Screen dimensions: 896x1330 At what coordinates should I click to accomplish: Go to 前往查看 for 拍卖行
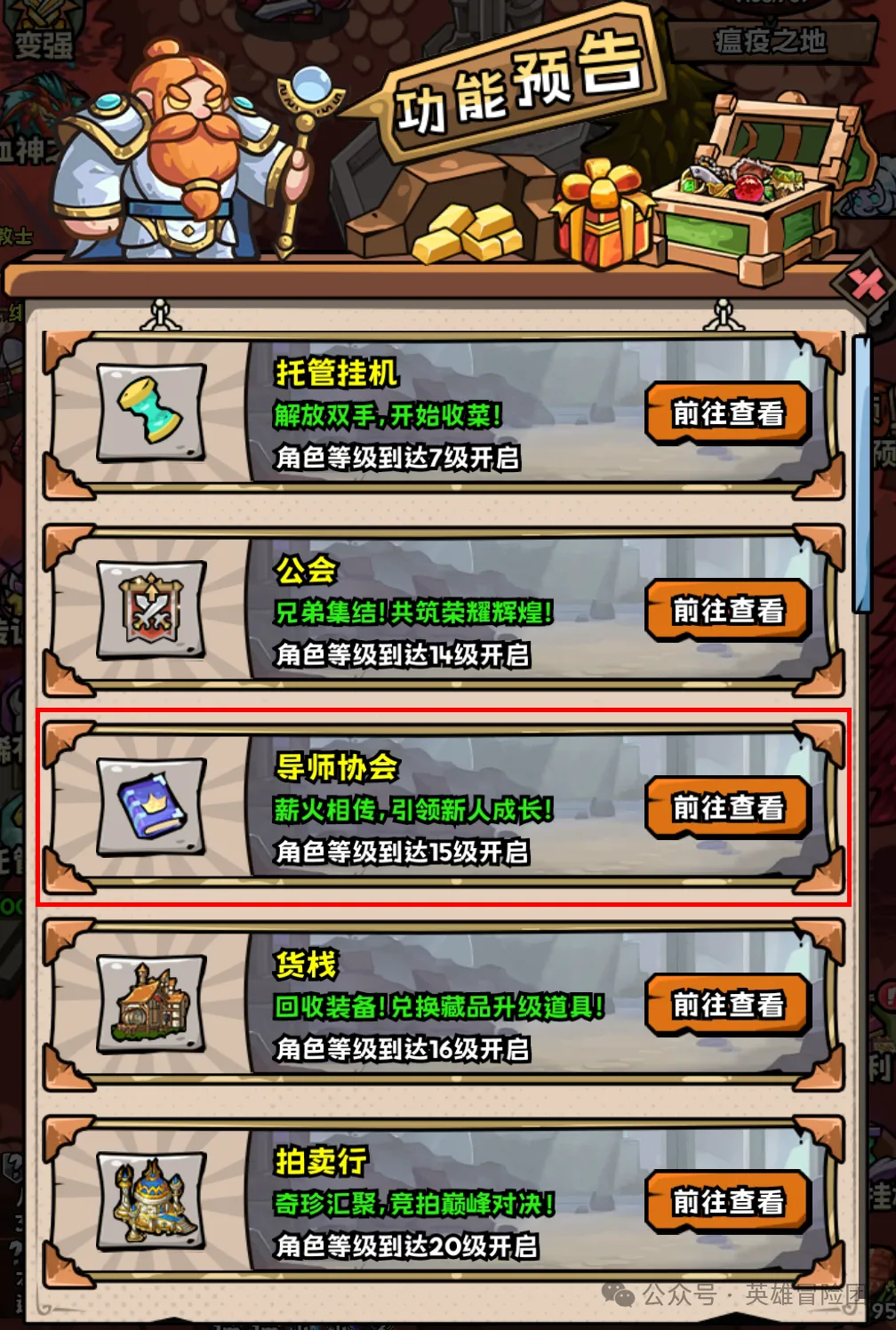727,1202
